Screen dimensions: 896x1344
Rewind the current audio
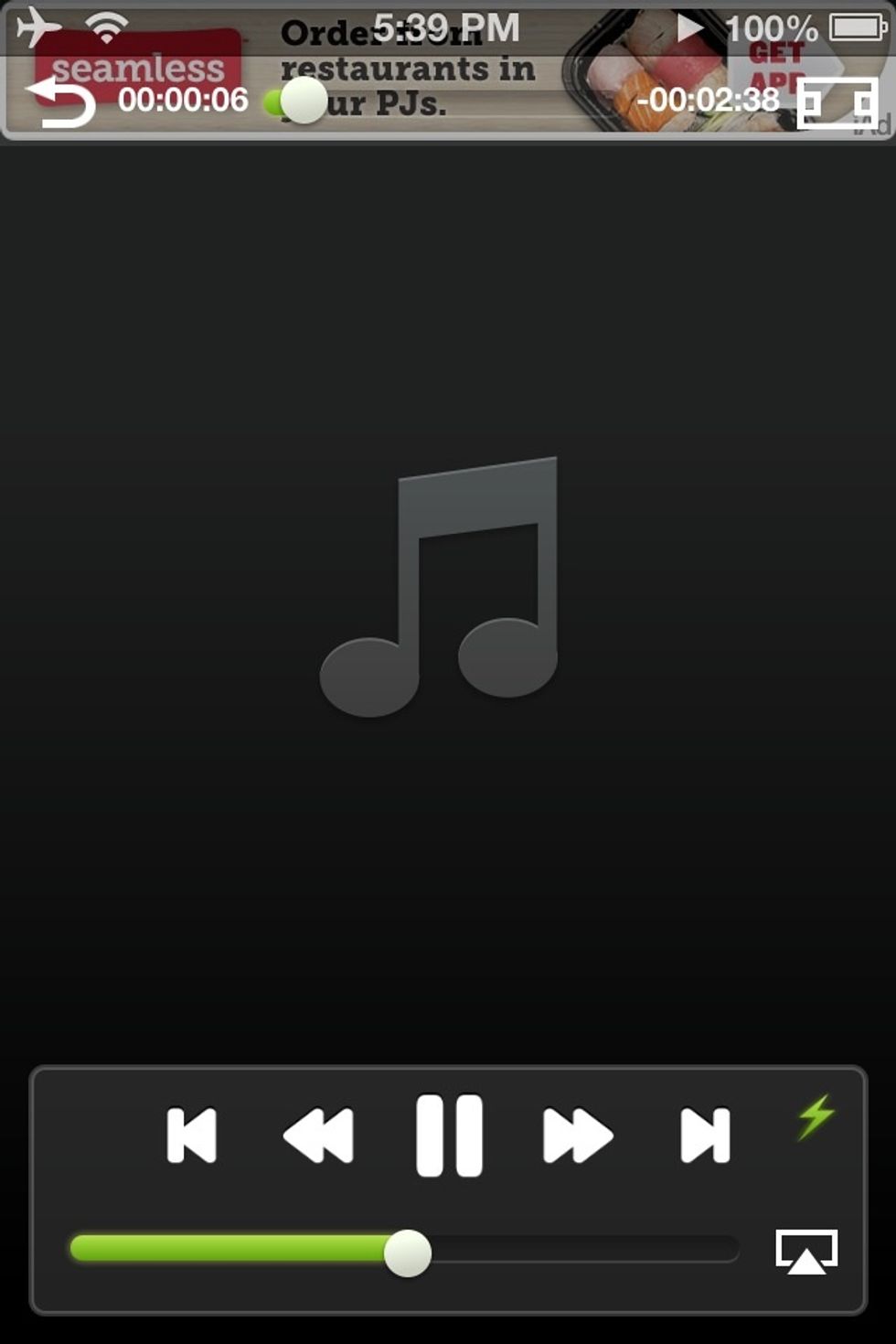coord(318,1136)
